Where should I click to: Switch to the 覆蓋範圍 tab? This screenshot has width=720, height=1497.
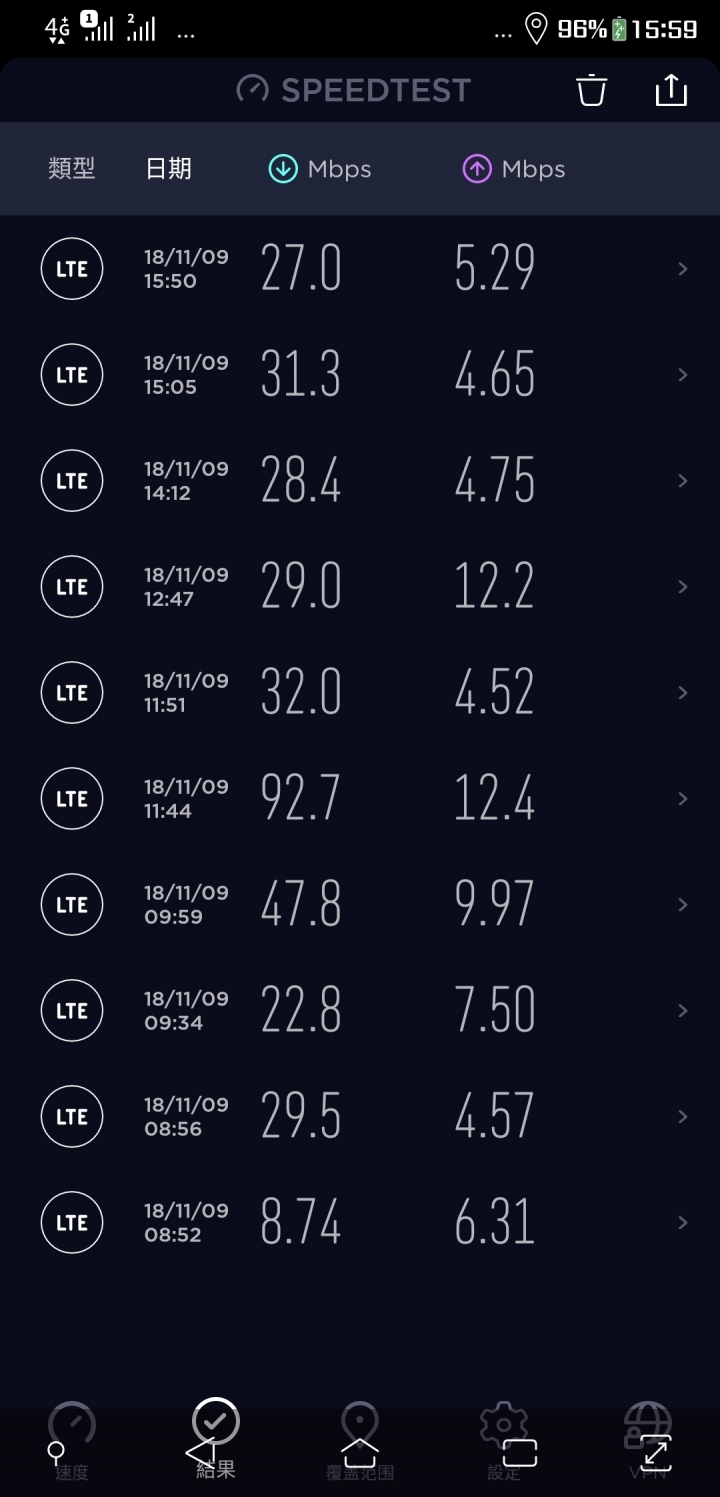click(360, 1442)
